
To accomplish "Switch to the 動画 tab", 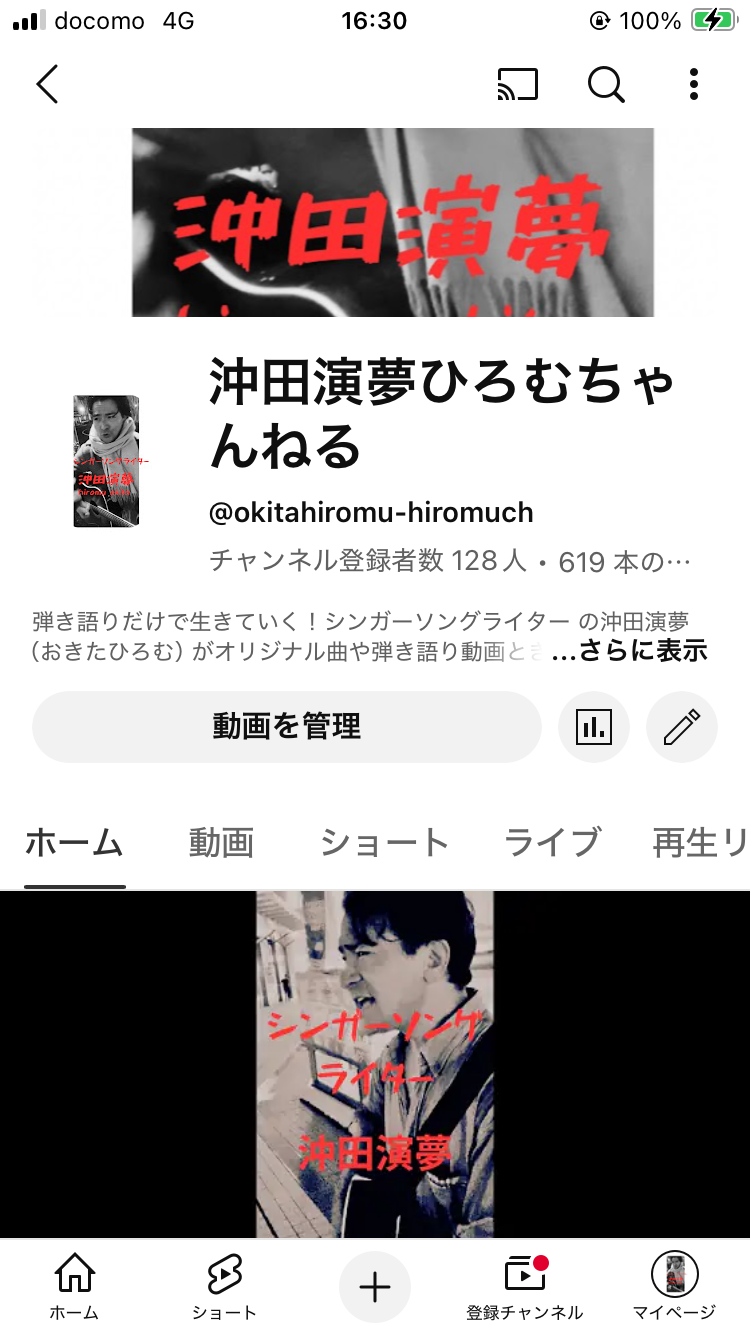I will 221,843.
